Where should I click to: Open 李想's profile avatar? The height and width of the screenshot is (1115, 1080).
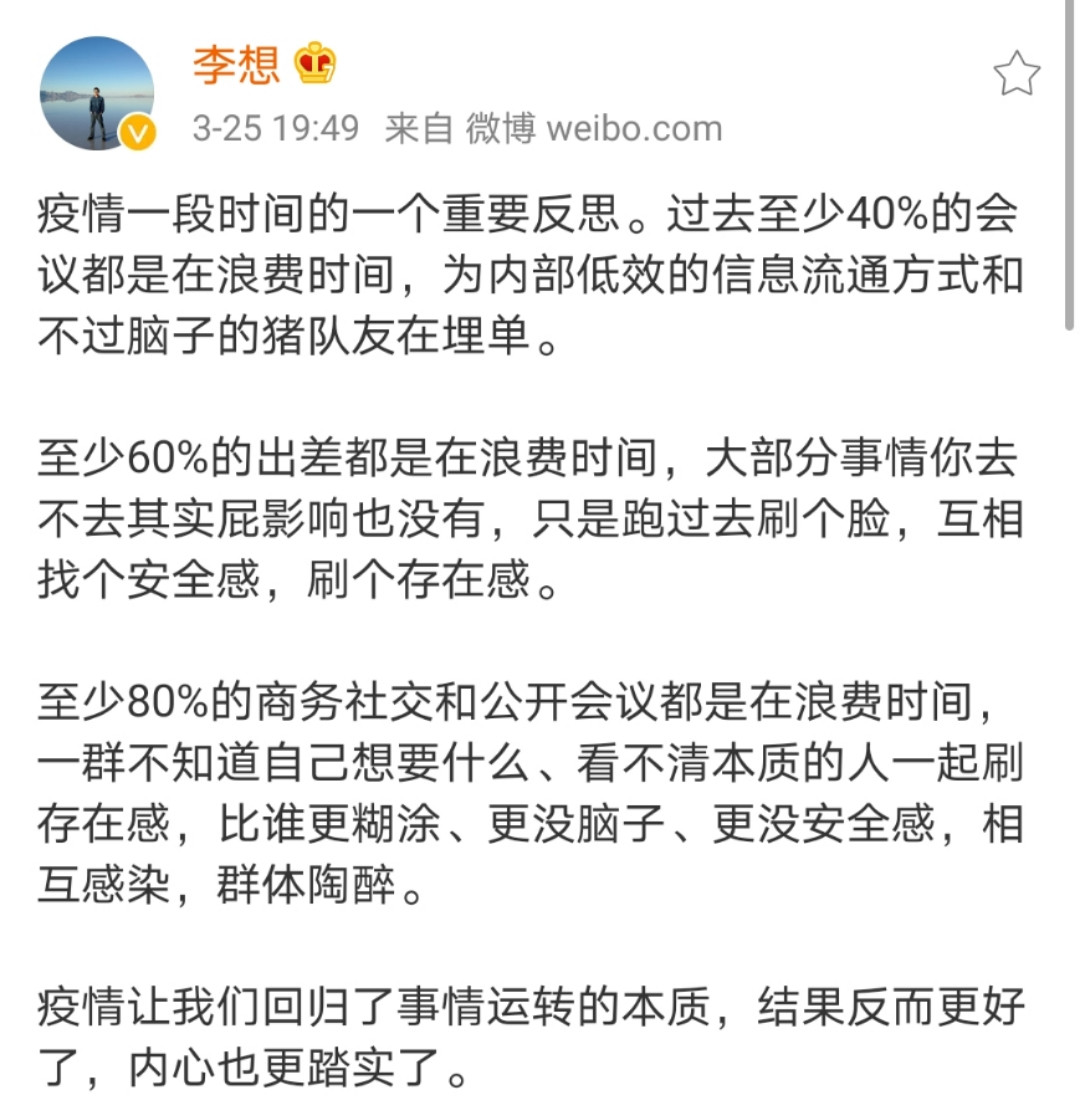coord(97,93)
